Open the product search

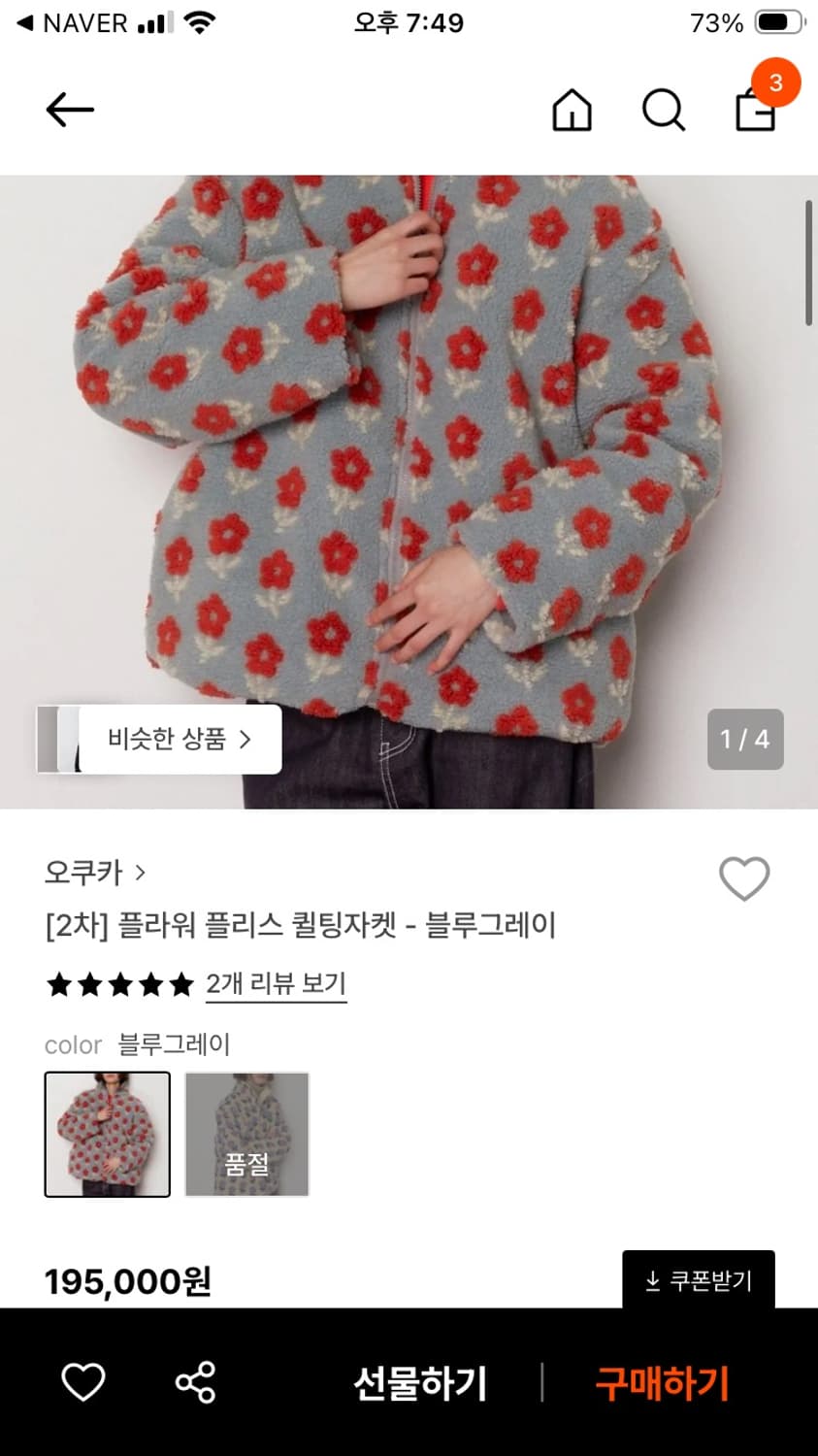(663, 110)
